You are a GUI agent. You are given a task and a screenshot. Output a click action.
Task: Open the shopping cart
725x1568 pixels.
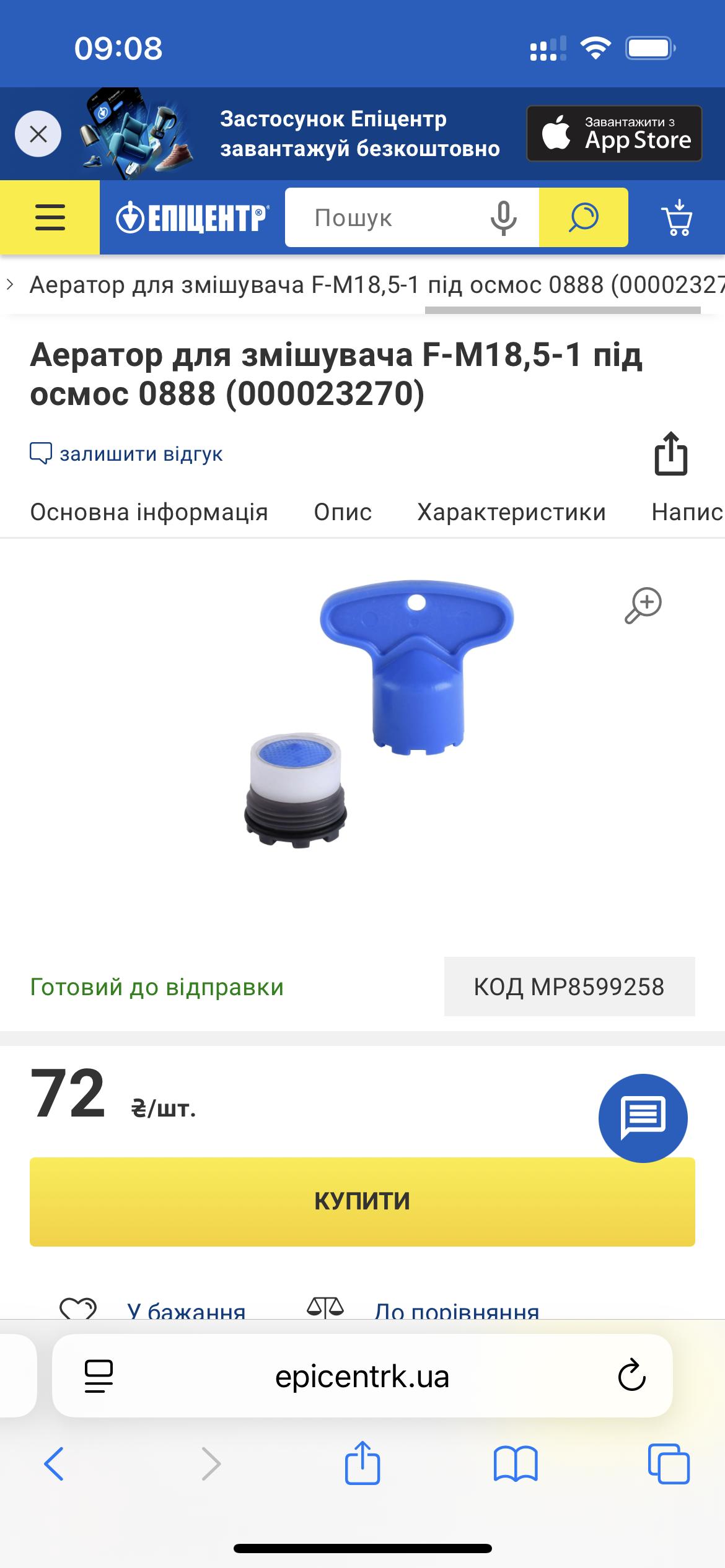click(x=677, y=217)
